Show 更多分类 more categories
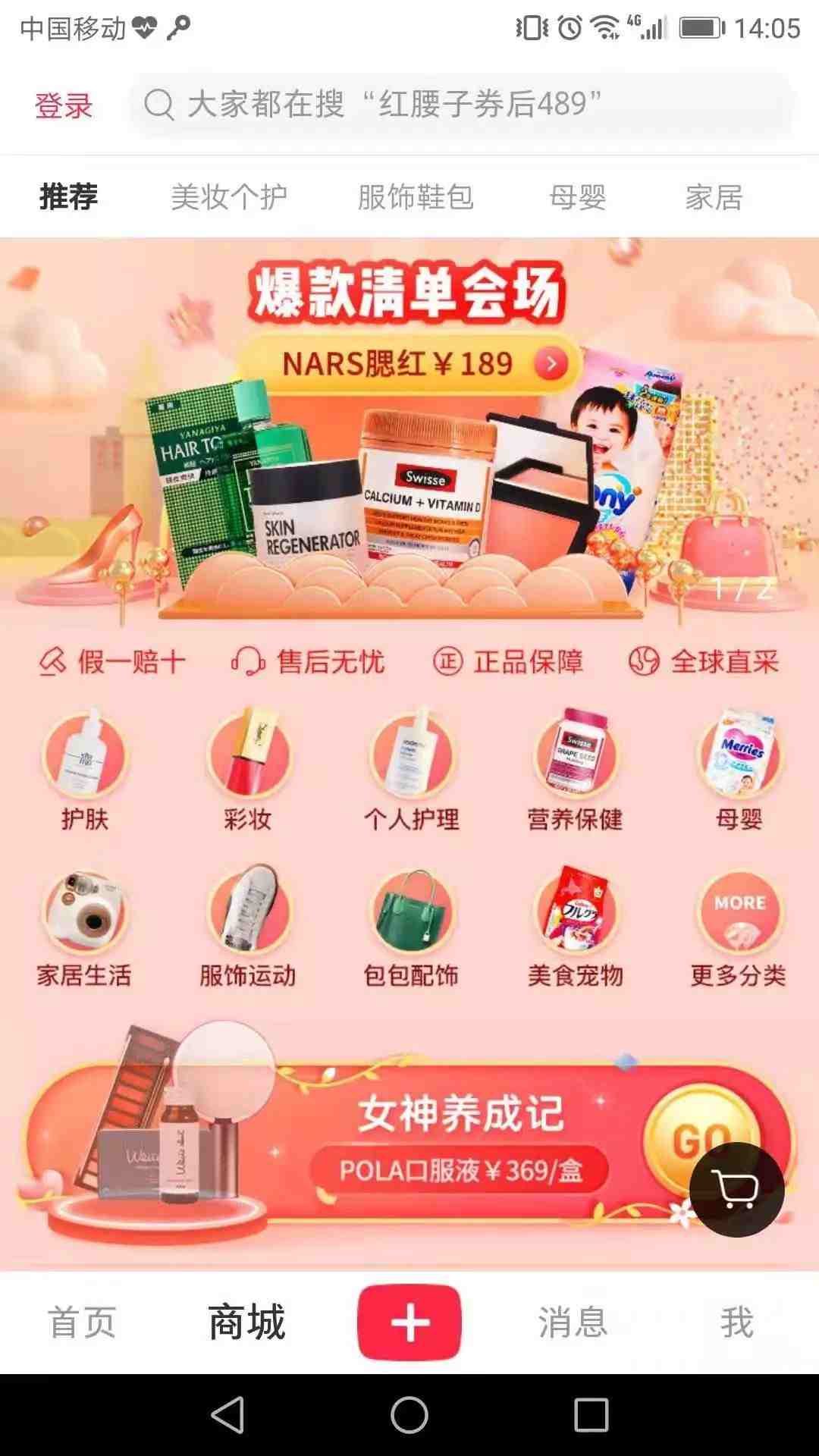The height and width of the screenshot is (1456, 819). click(x=738, y=927)
